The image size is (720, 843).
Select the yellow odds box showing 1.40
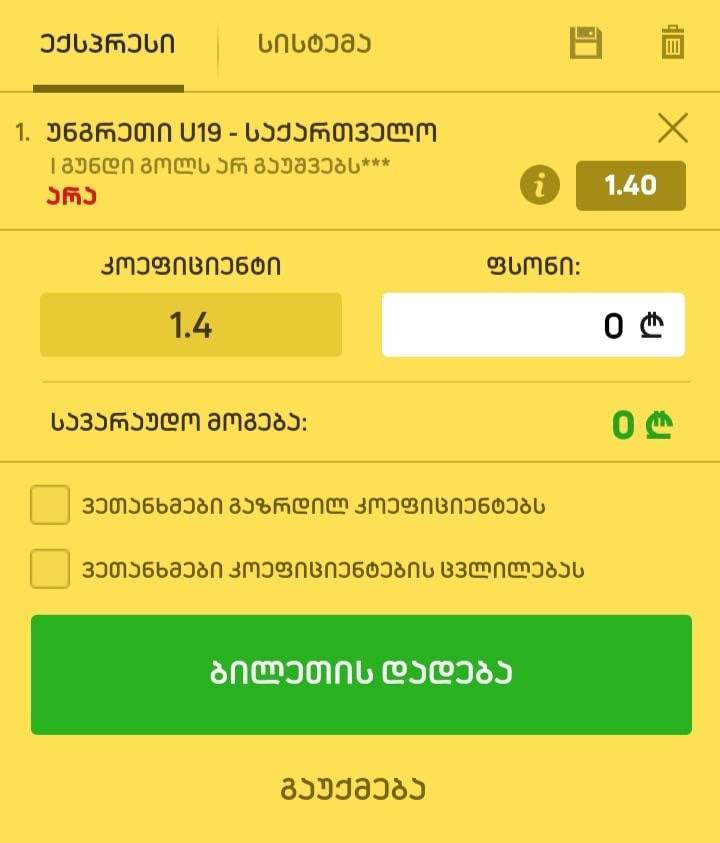(x=630, y=185)
